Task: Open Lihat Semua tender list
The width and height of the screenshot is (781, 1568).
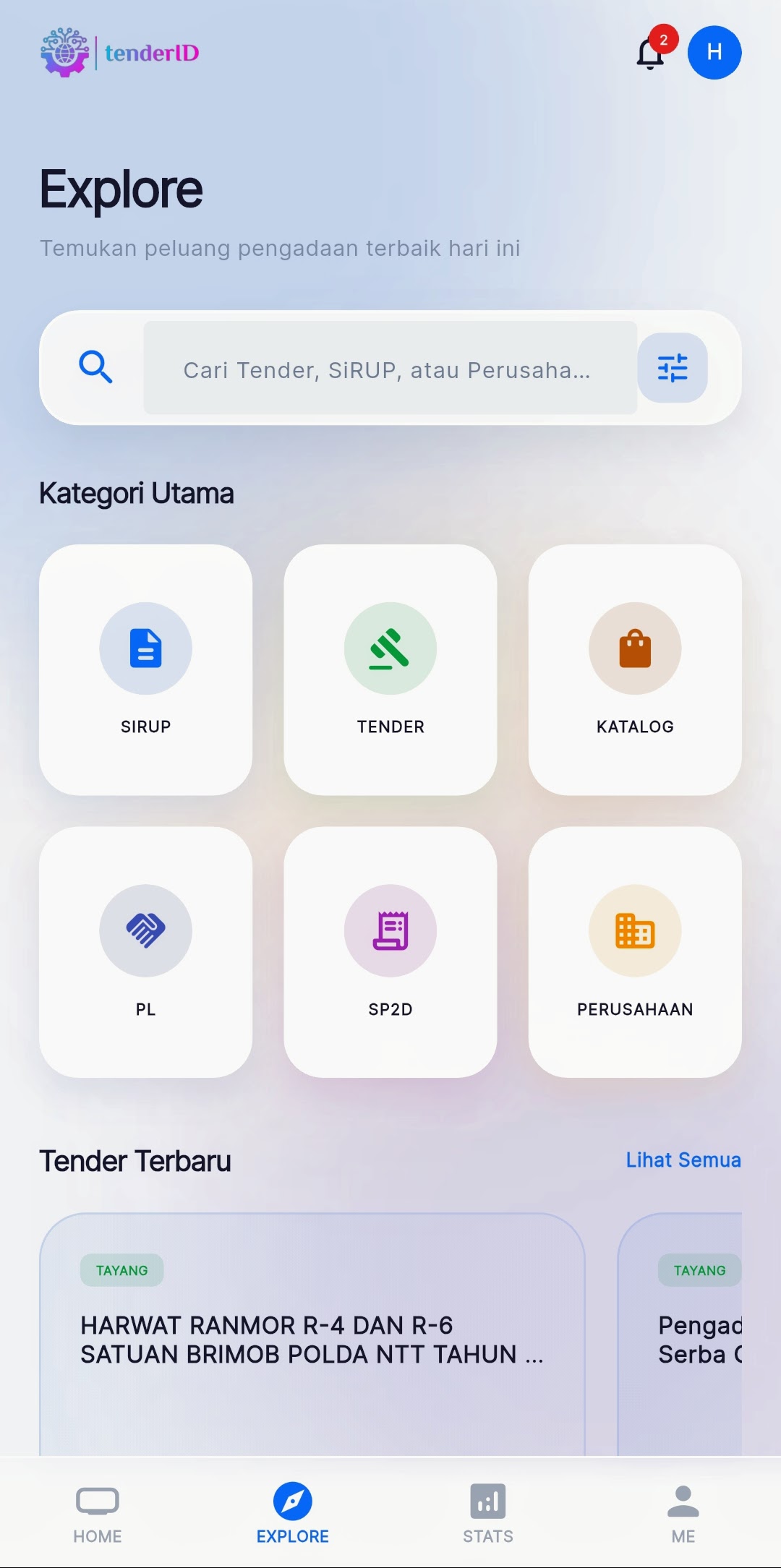Action: (683, 1160)
